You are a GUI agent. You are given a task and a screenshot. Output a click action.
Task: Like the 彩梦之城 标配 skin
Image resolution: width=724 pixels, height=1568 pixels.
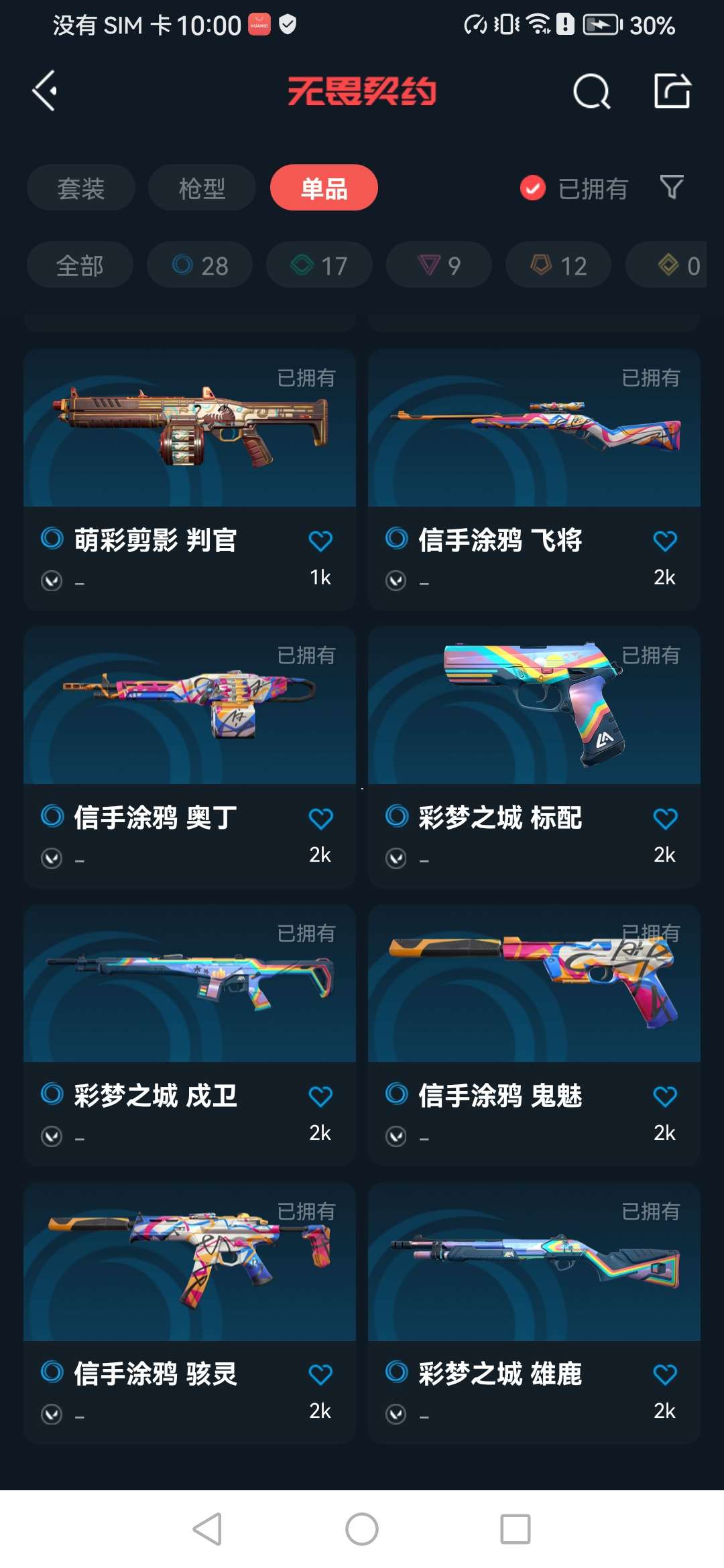click(665, 818)
